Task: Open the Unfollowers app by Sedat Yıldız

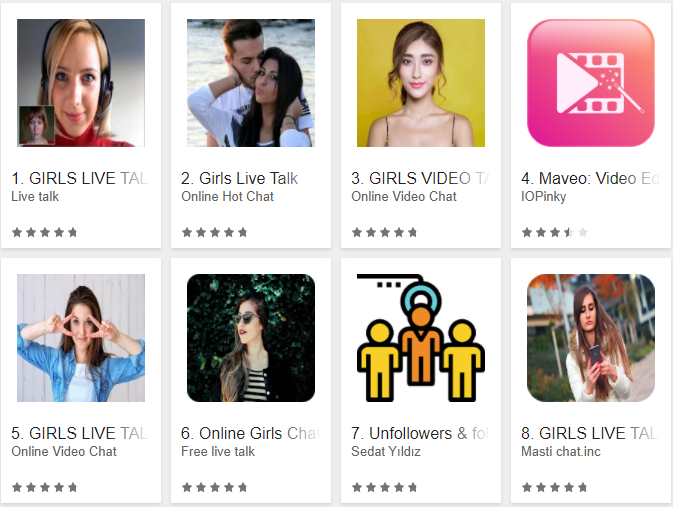Action: [420, 338]
